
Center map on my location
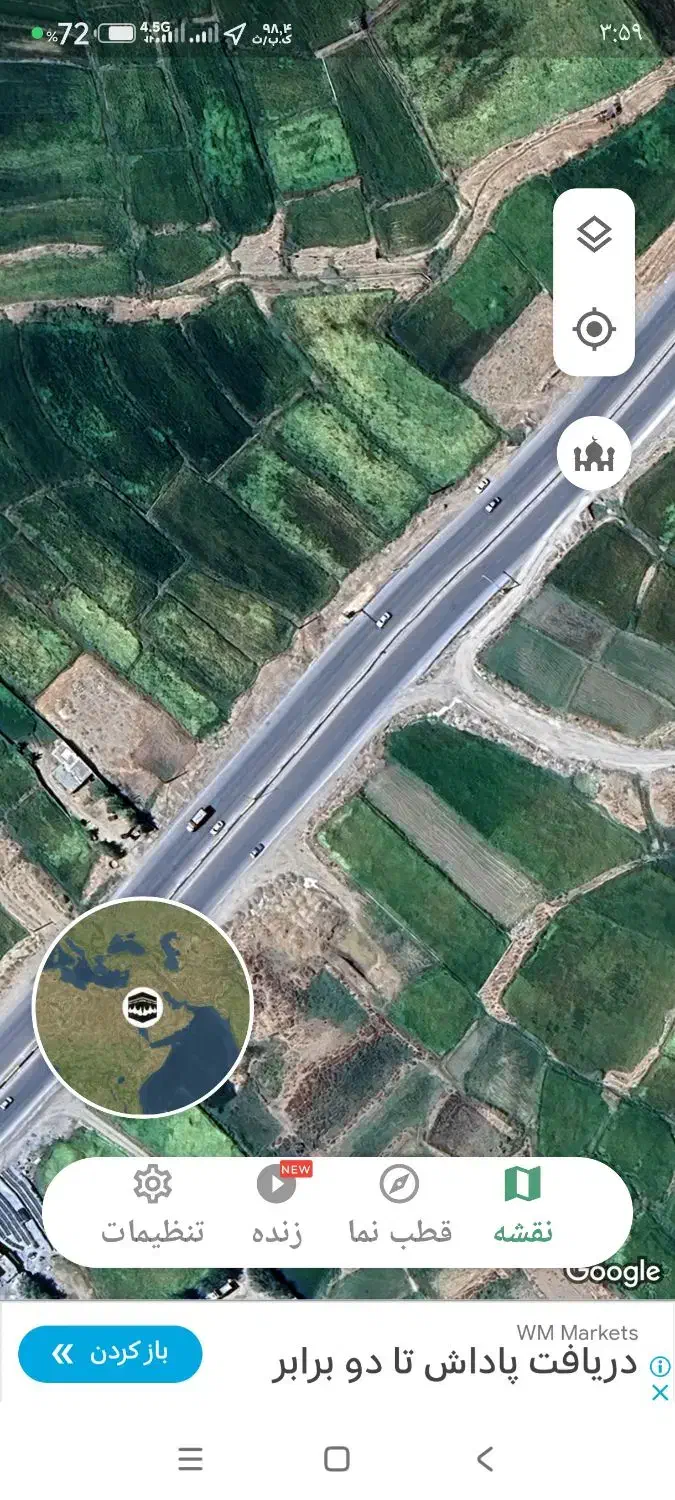594,329
